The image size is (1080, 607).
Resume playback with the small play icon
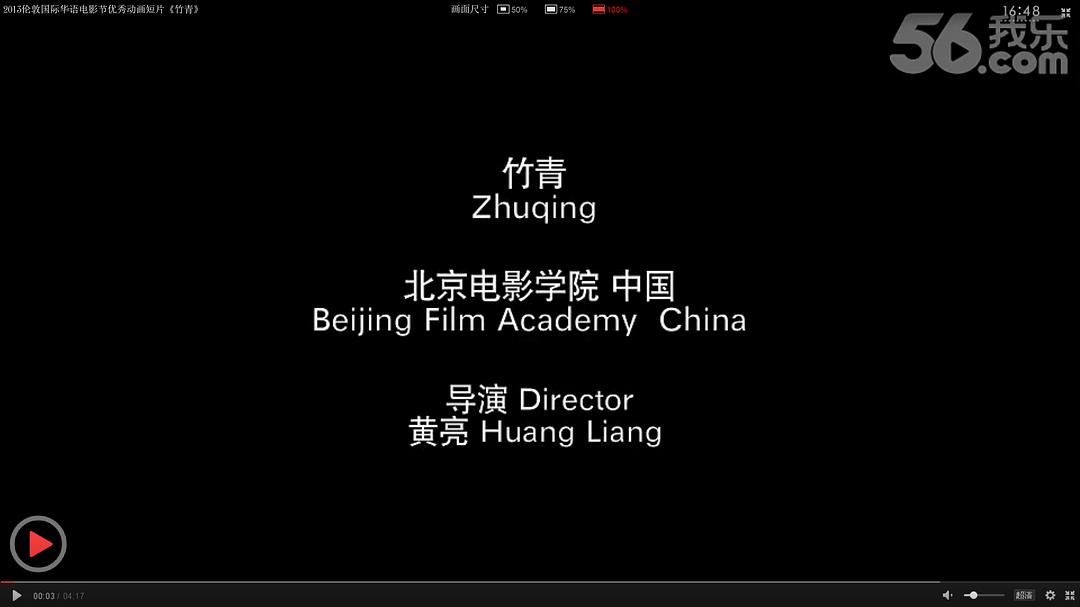(16, 595)
